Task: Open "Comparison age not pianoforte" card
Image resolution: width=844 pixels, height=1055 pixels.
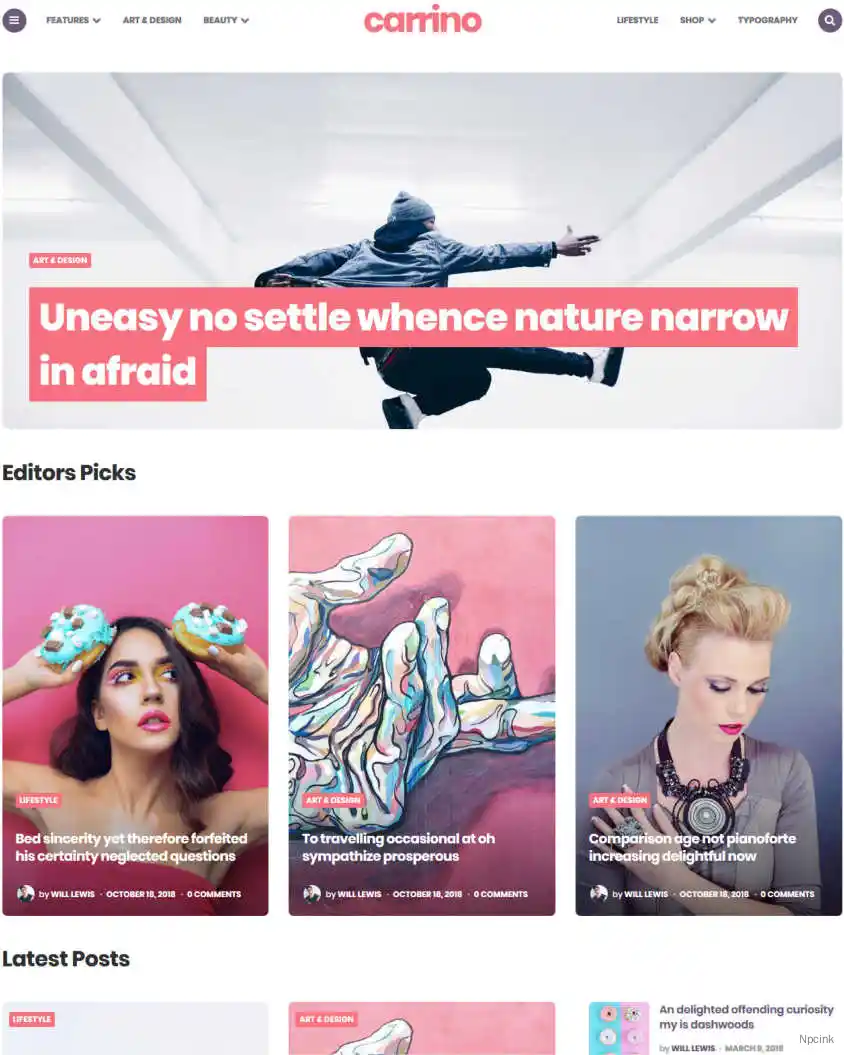Action: (x=692, y=847)
